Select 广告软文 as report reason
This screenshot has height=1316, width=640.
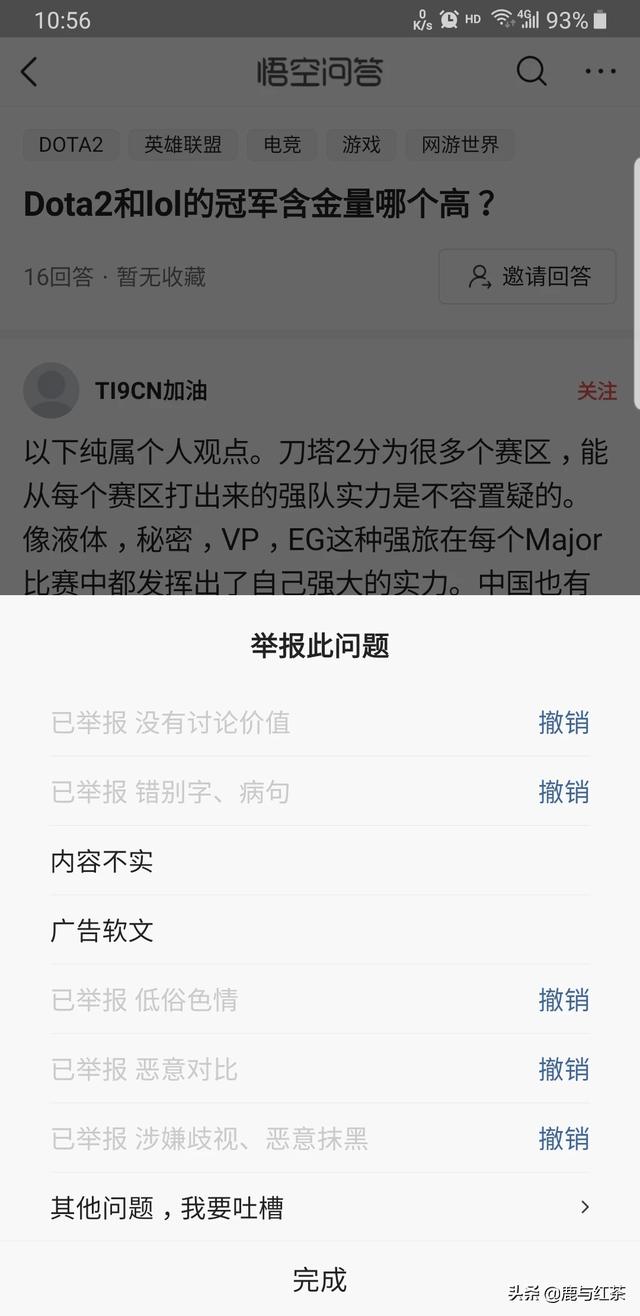tap(102, 931)
